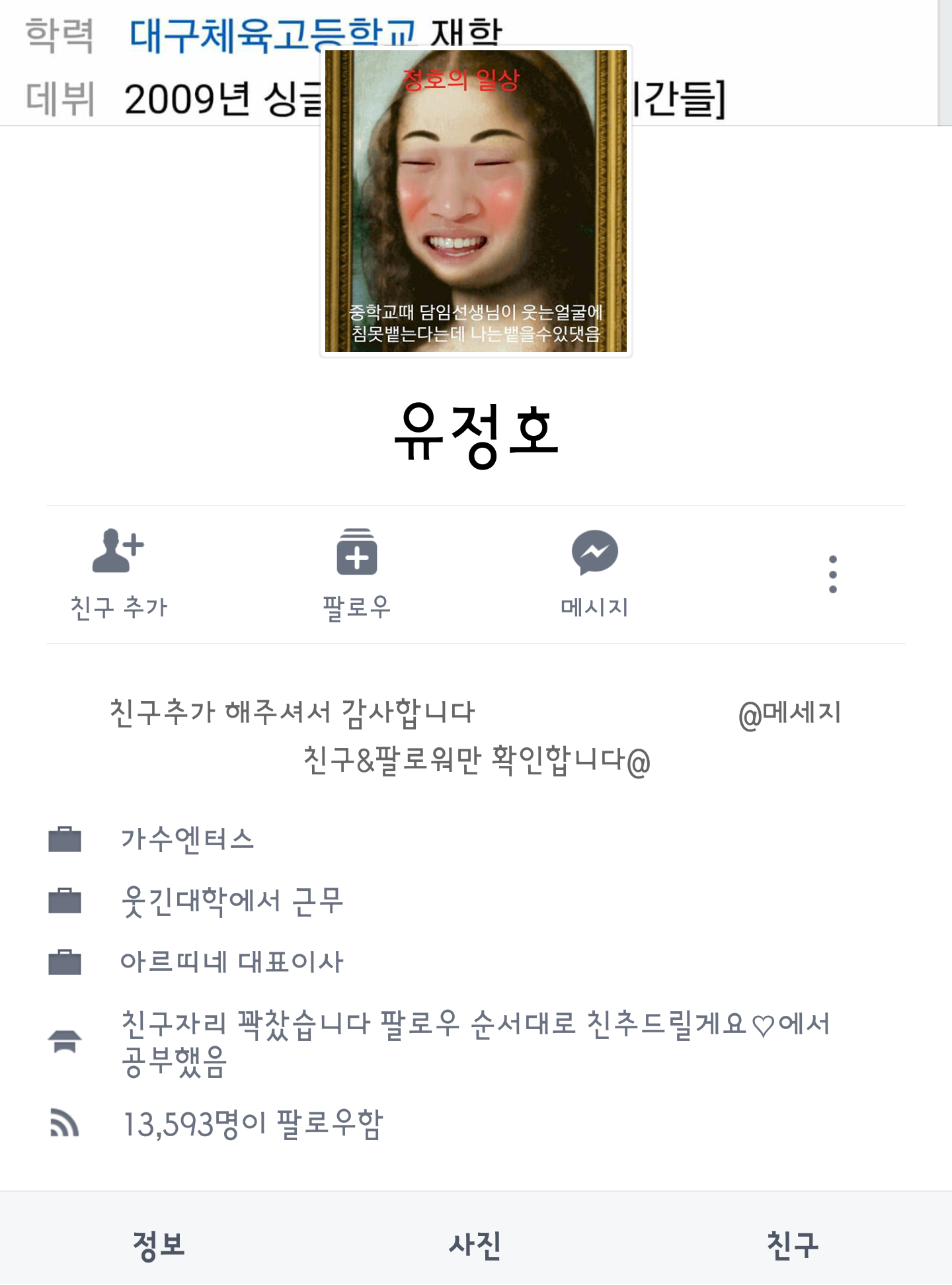Image resolution: width=952 pixels, height=1285 pixels.
Task: Follow this profile with 팔로우
Action: point(357,572)
